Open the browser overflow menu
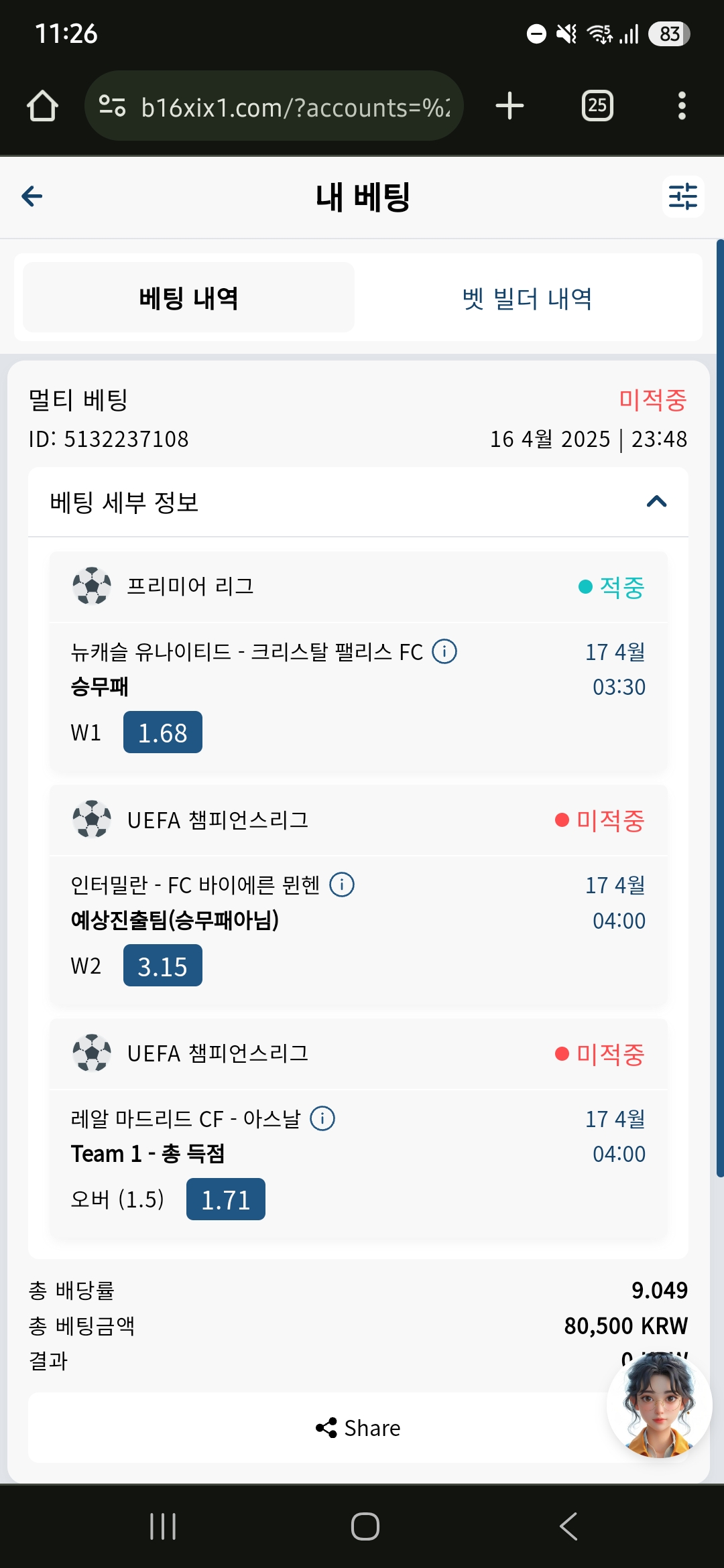Screen dimensions: 724x1568 pyautogui.click(x=682, y=106)
